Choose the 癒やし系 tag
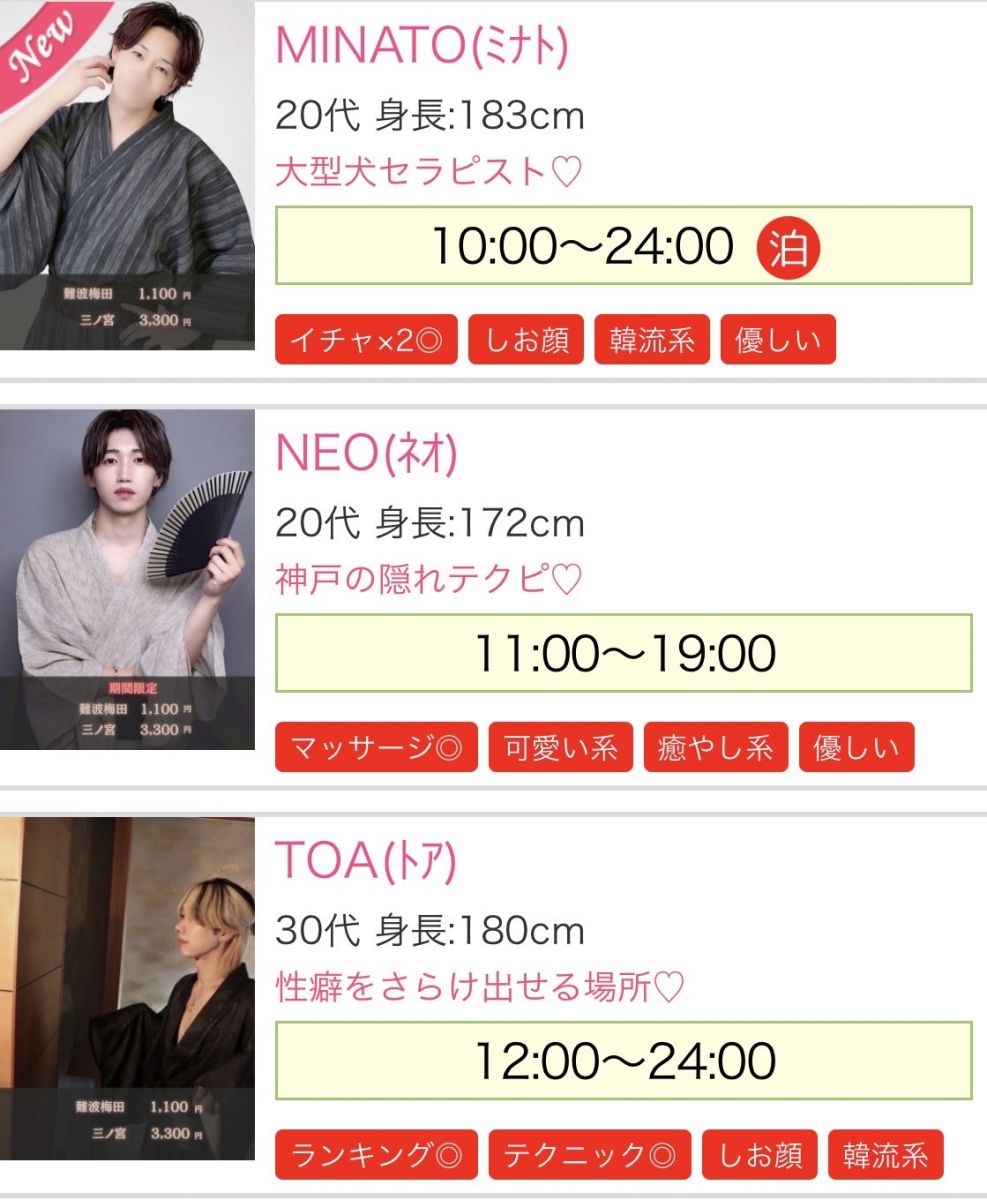 pos(715,748)
